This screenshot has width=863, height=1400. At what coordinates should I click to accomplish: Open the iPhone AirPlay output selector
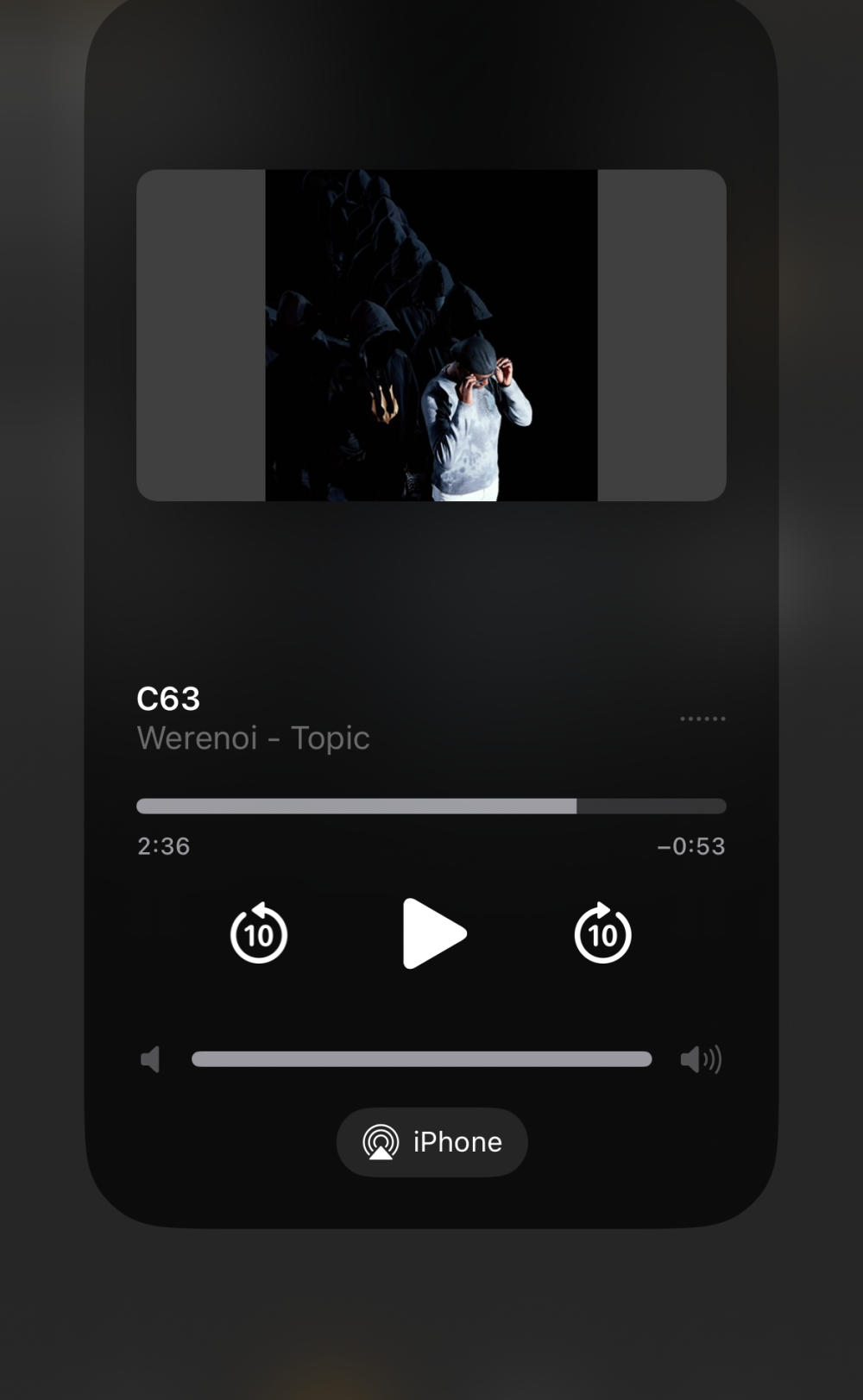coord(431,1142)
